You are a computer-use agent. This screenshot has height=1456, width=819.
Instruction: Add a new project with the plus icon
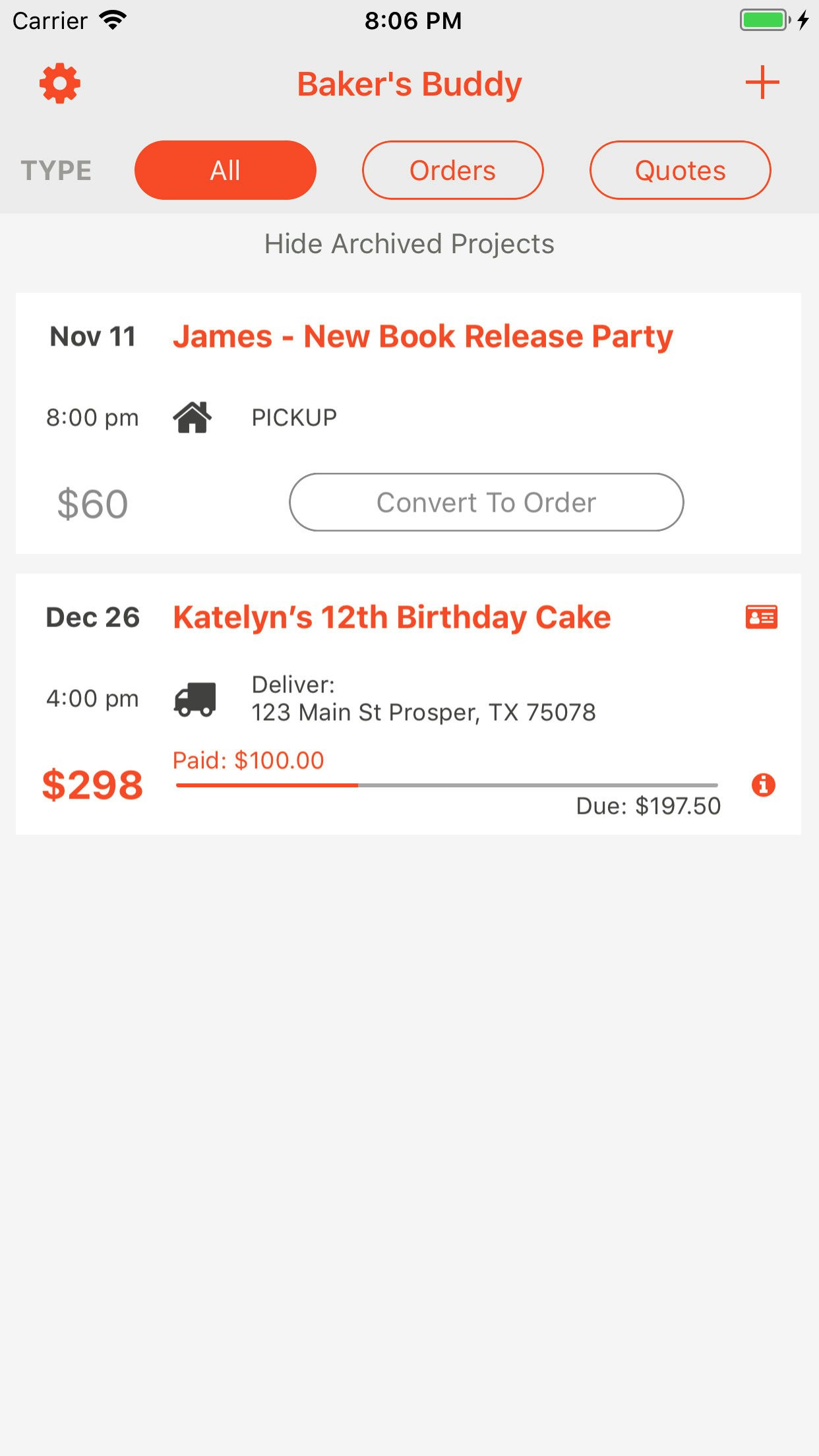coord(762,83)
